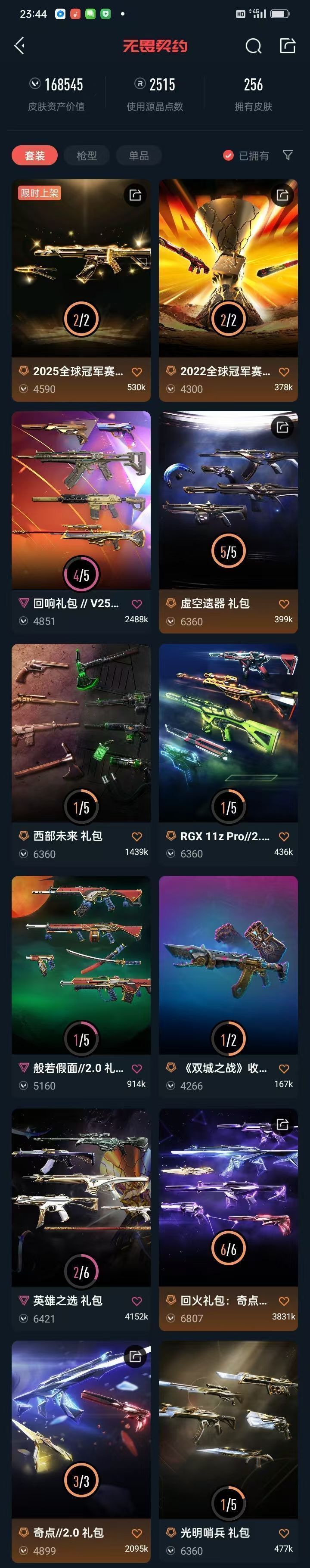Viewport: 310px width, 1568px height.
Task: Share the 奇点//2.0 礼包 card
Action: [x=135, y=1357]
